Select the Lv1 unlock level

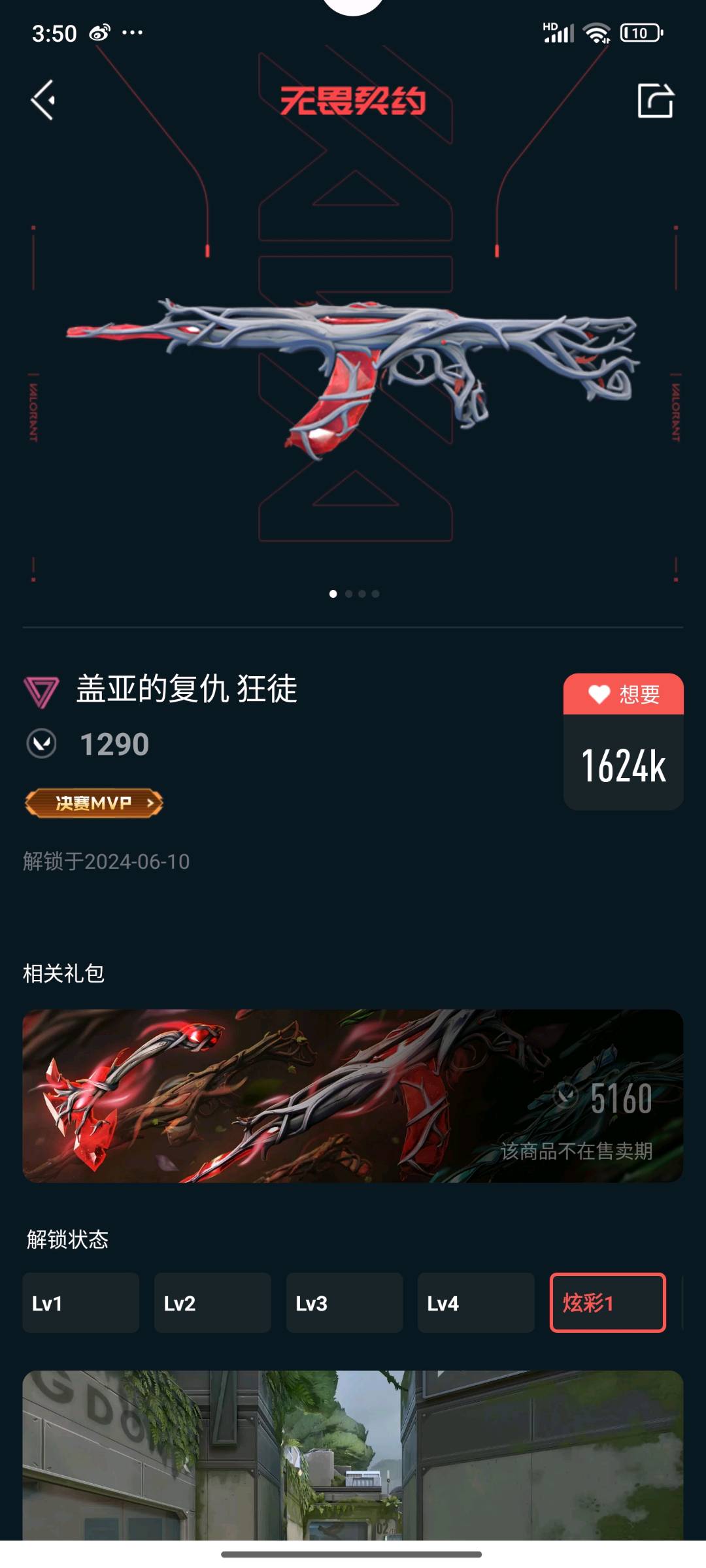coord(80,1303)
